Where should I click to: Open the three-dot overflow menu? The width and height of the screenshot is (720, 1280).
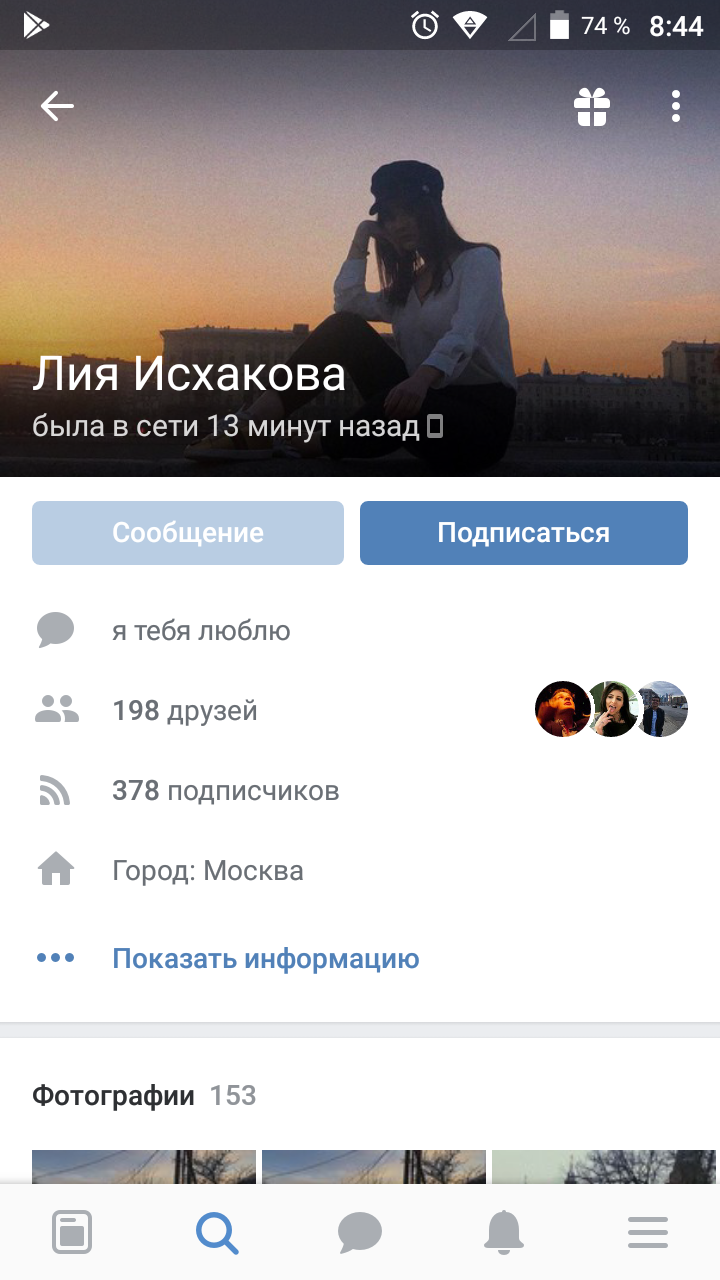tap(676, 106)
